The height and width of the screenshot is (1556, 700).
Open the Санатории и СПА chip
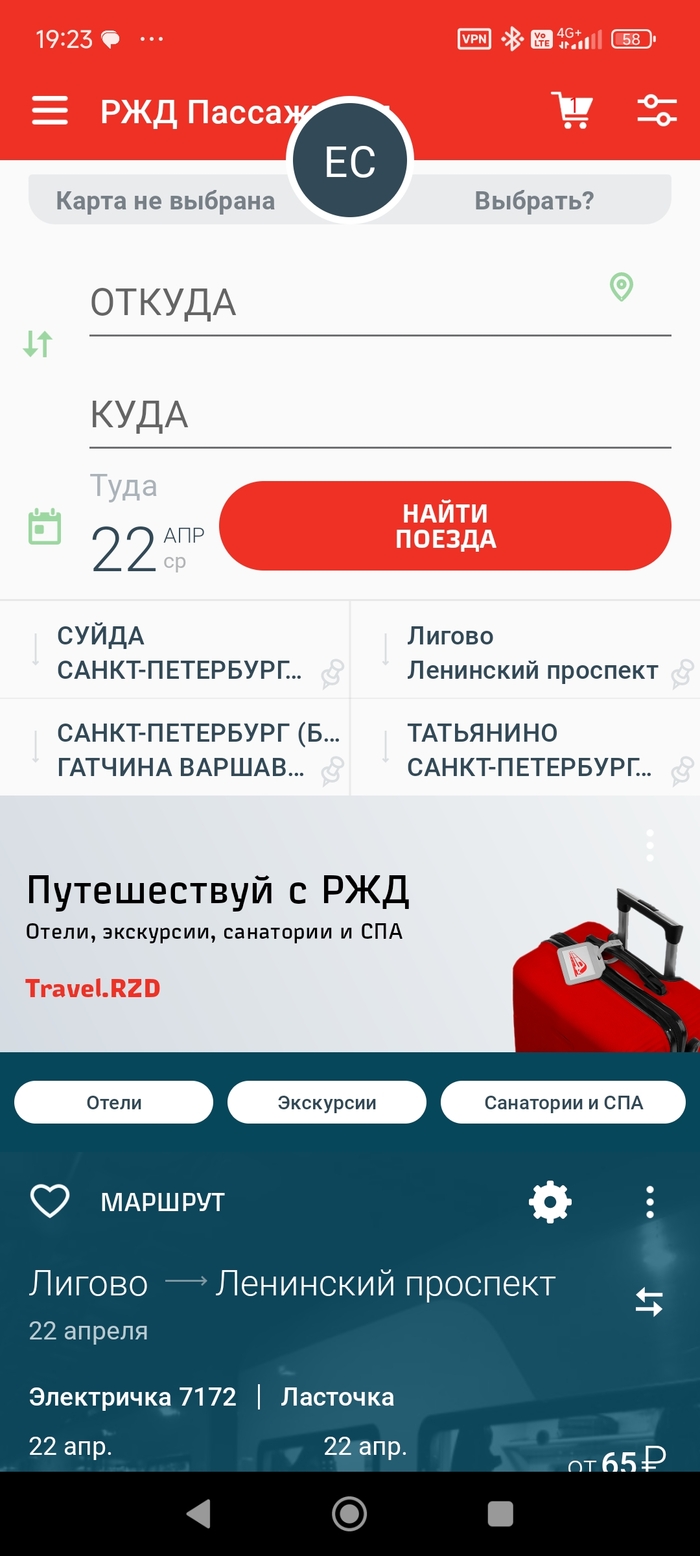tap(563, 1103)
